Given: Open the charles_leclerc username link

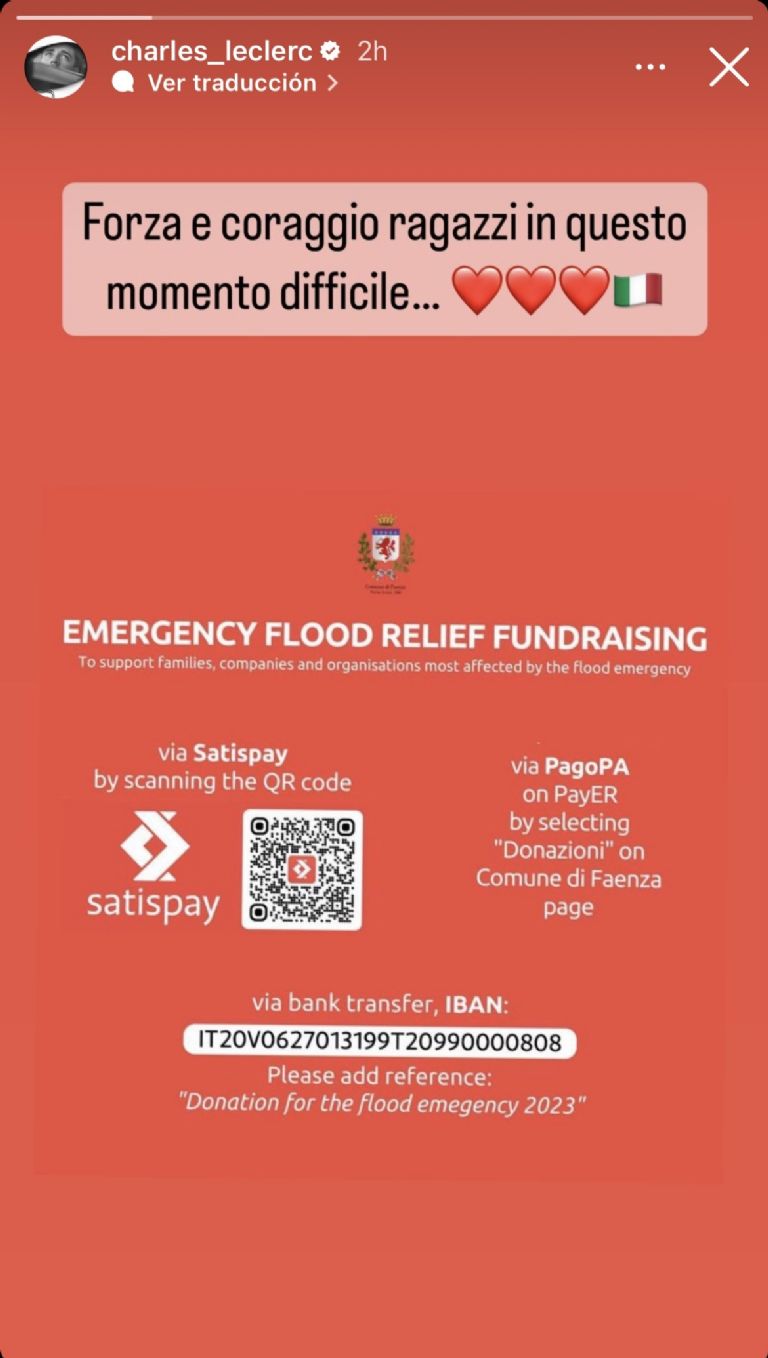Looking at the screenshot, I should (x=212, y=51).
